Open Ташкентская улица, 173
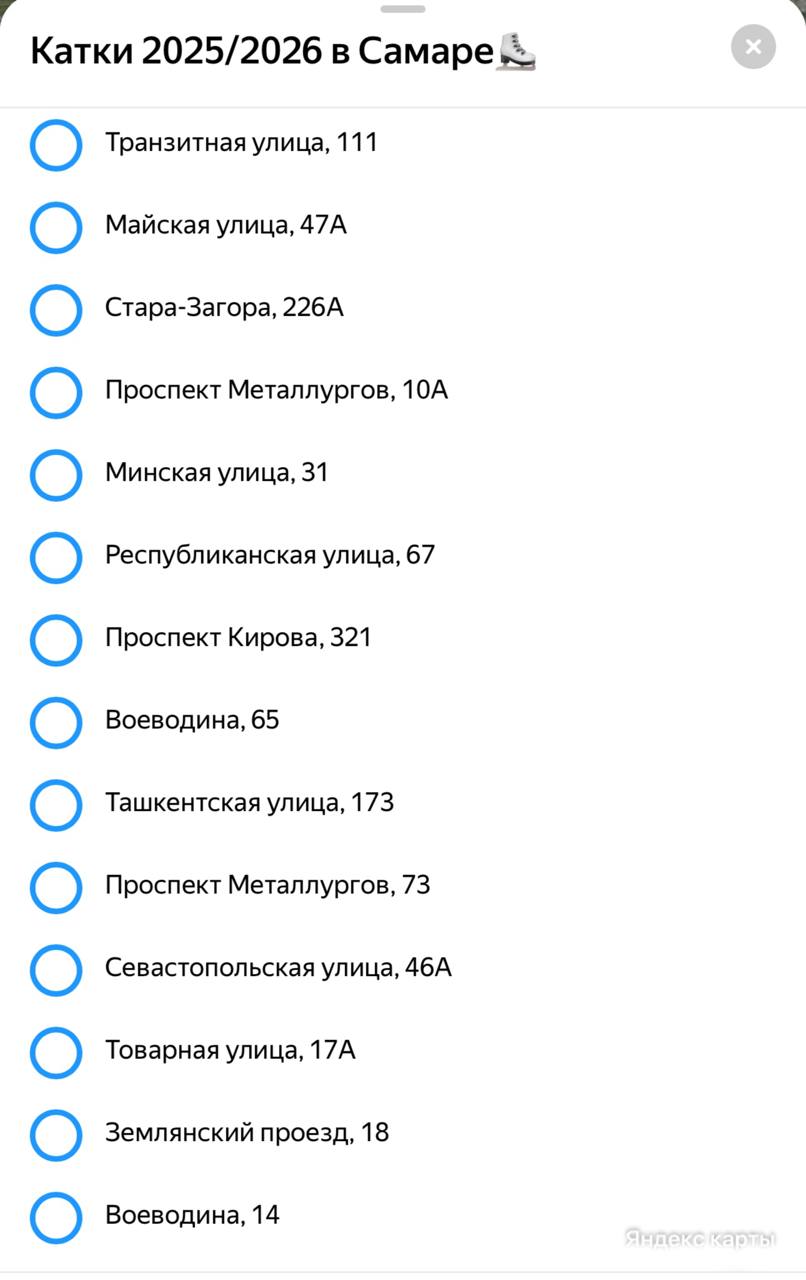The width and height of the screenshot is (806, 1280). pos(249,803)
